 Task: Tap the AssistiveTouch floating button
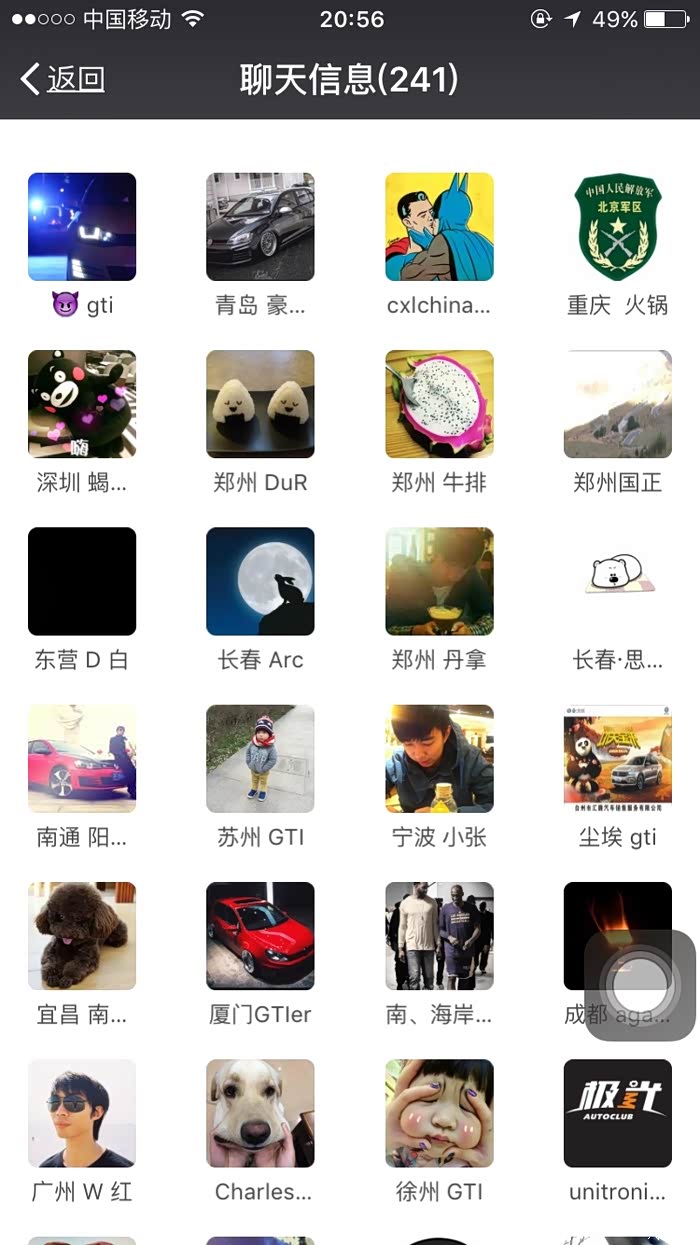639,985
